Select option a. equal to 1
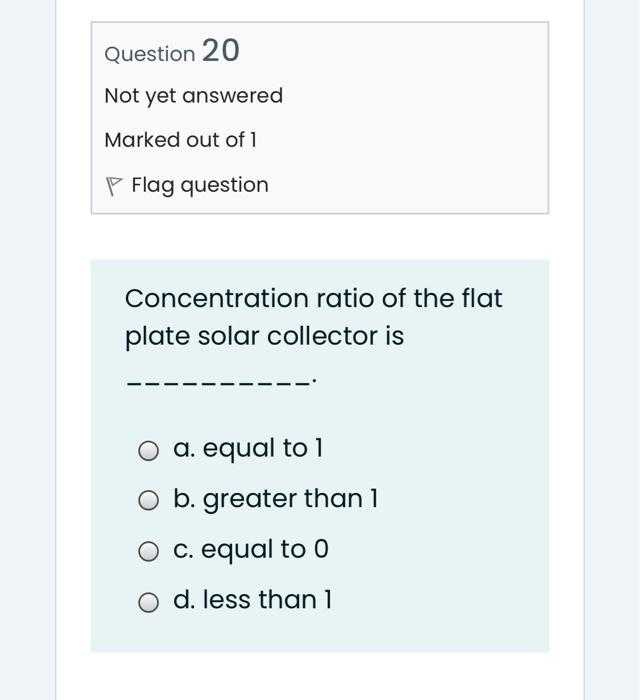640x700 pixels. [148, 451]
